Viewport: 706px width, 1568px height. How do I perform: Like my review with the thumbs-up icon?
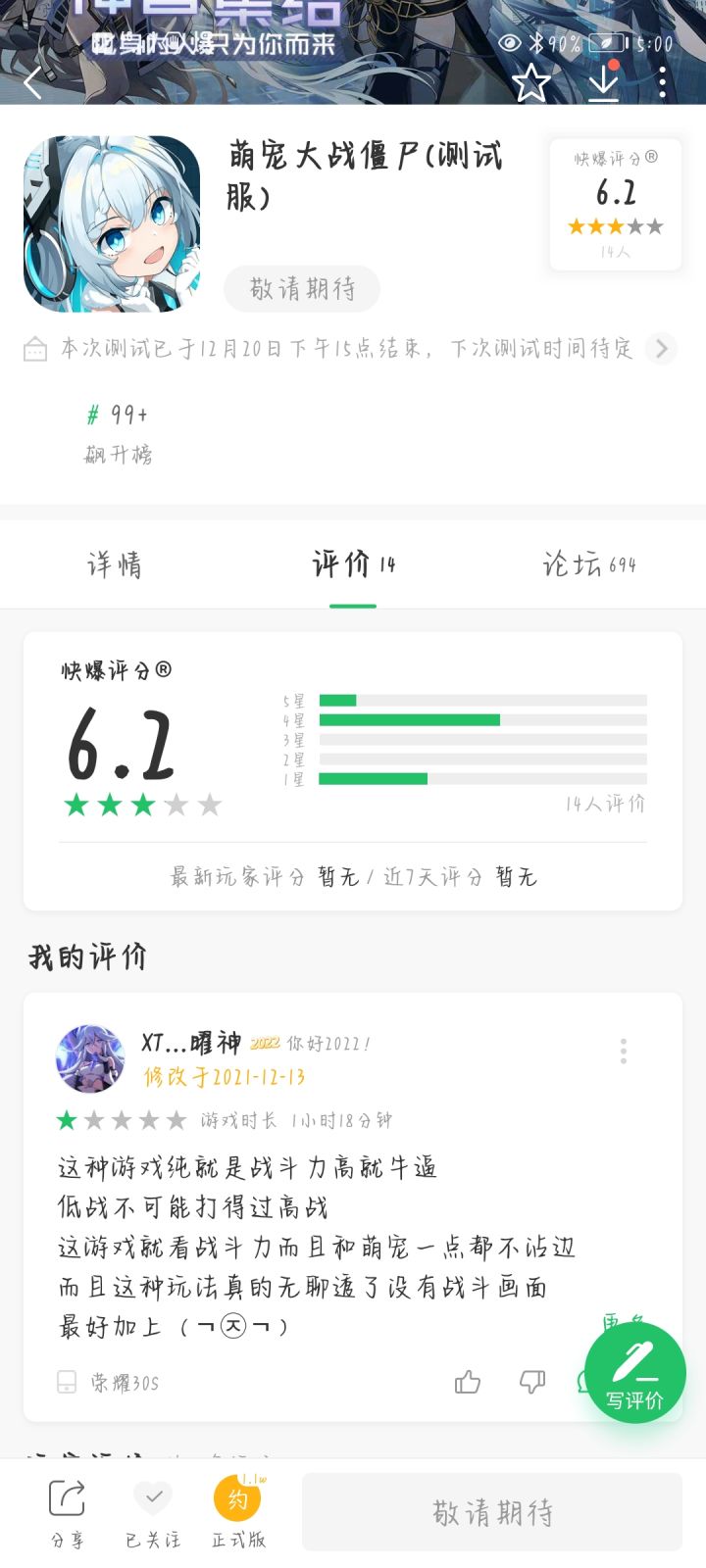click(x=468, y=1382)
